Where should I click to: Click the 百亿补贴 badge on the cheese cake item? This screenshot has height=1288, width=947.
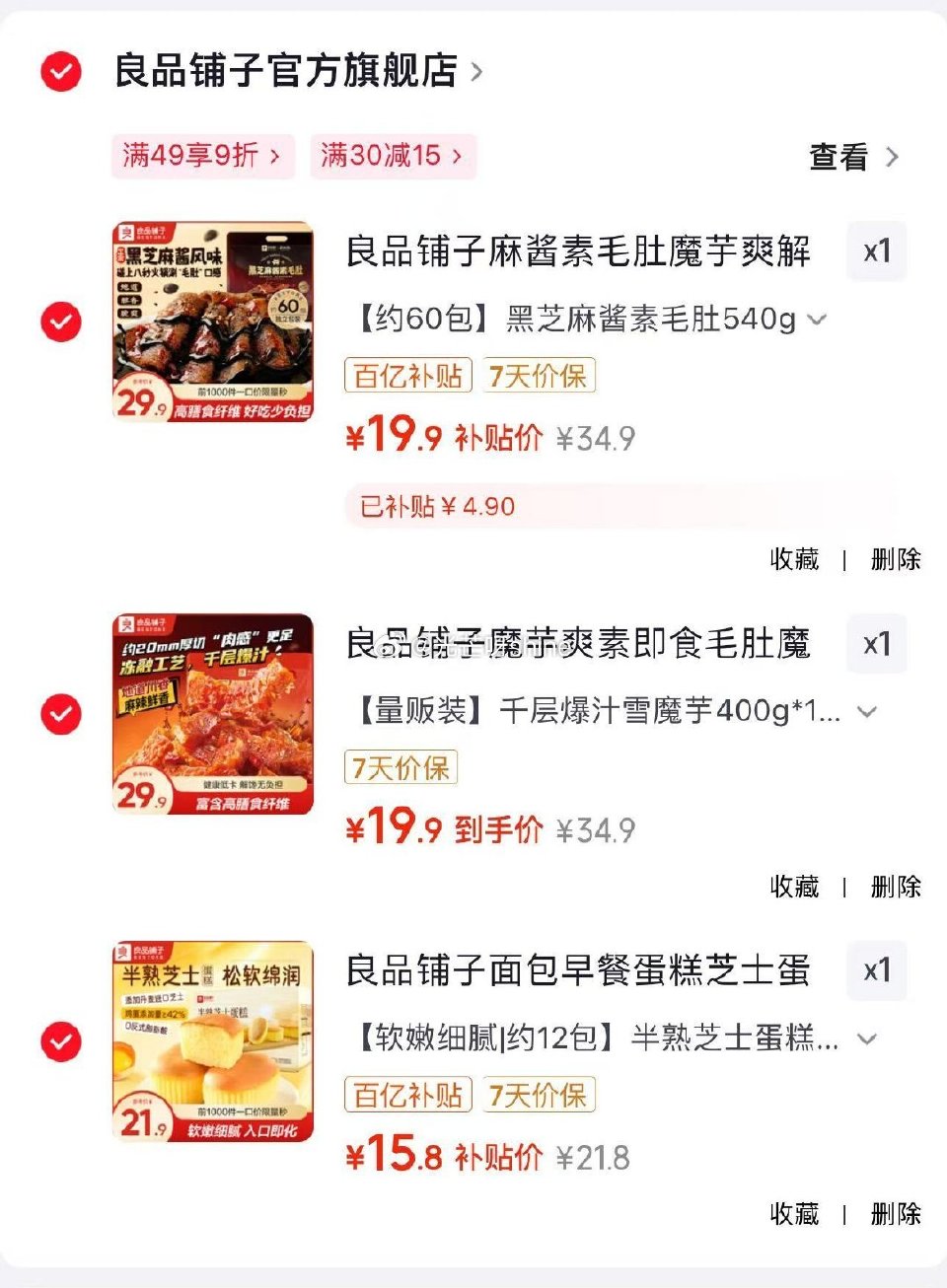(407, 1096)
